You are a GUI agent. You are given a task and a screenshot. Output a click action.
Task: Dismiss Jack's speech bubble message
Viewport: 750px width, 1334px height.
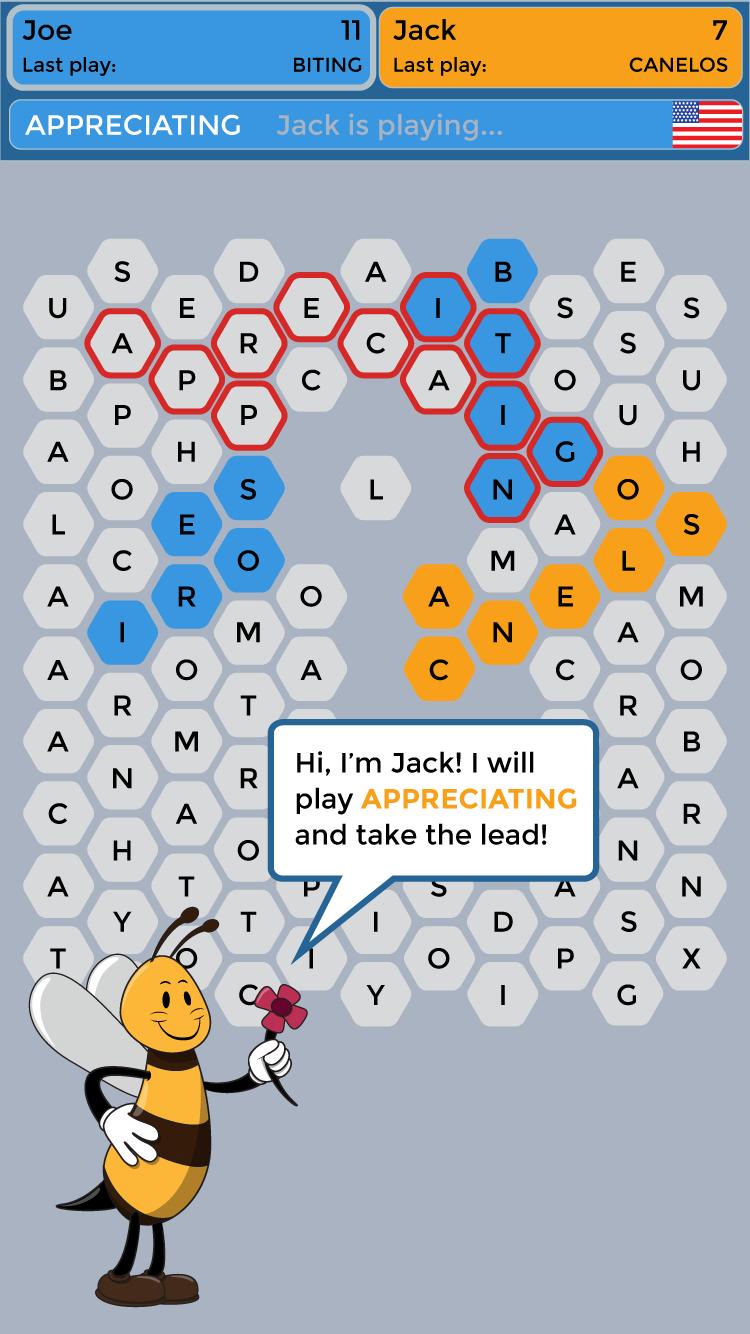click(x=433, y=800)
